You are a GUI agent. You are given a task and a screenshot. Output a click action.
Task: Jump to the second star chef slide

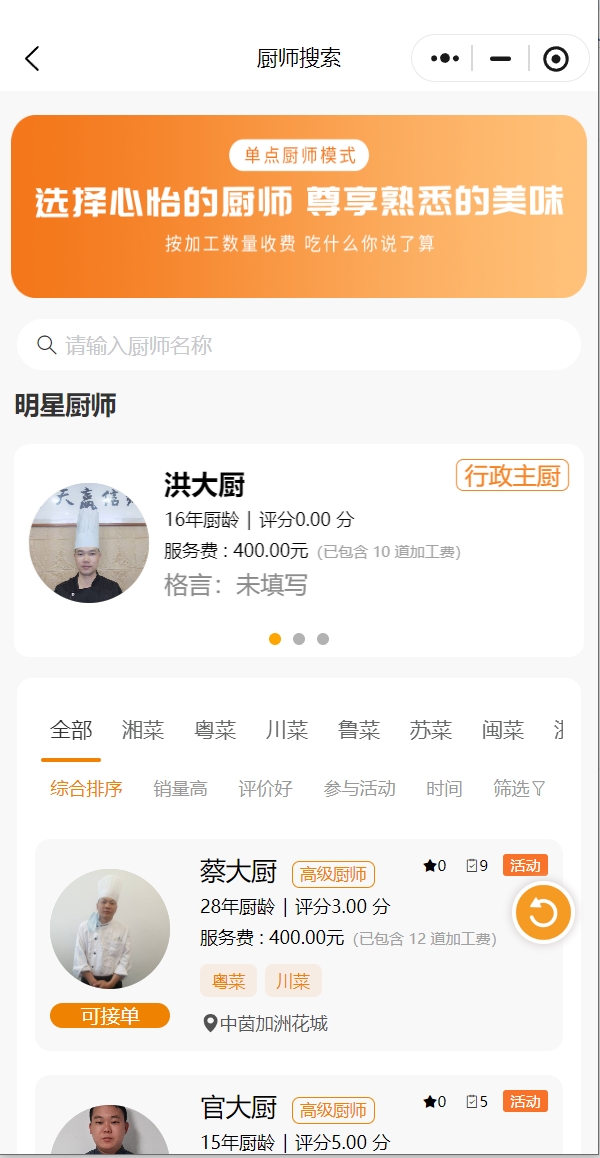299,639
